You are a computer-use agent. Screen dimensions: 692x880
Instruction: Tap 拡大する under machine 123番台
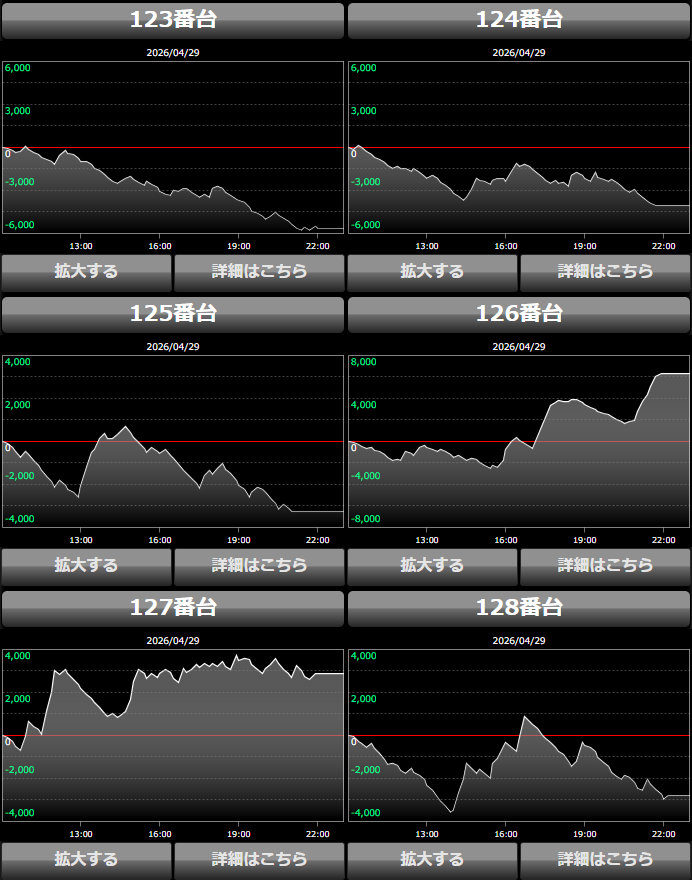point(86,271)
